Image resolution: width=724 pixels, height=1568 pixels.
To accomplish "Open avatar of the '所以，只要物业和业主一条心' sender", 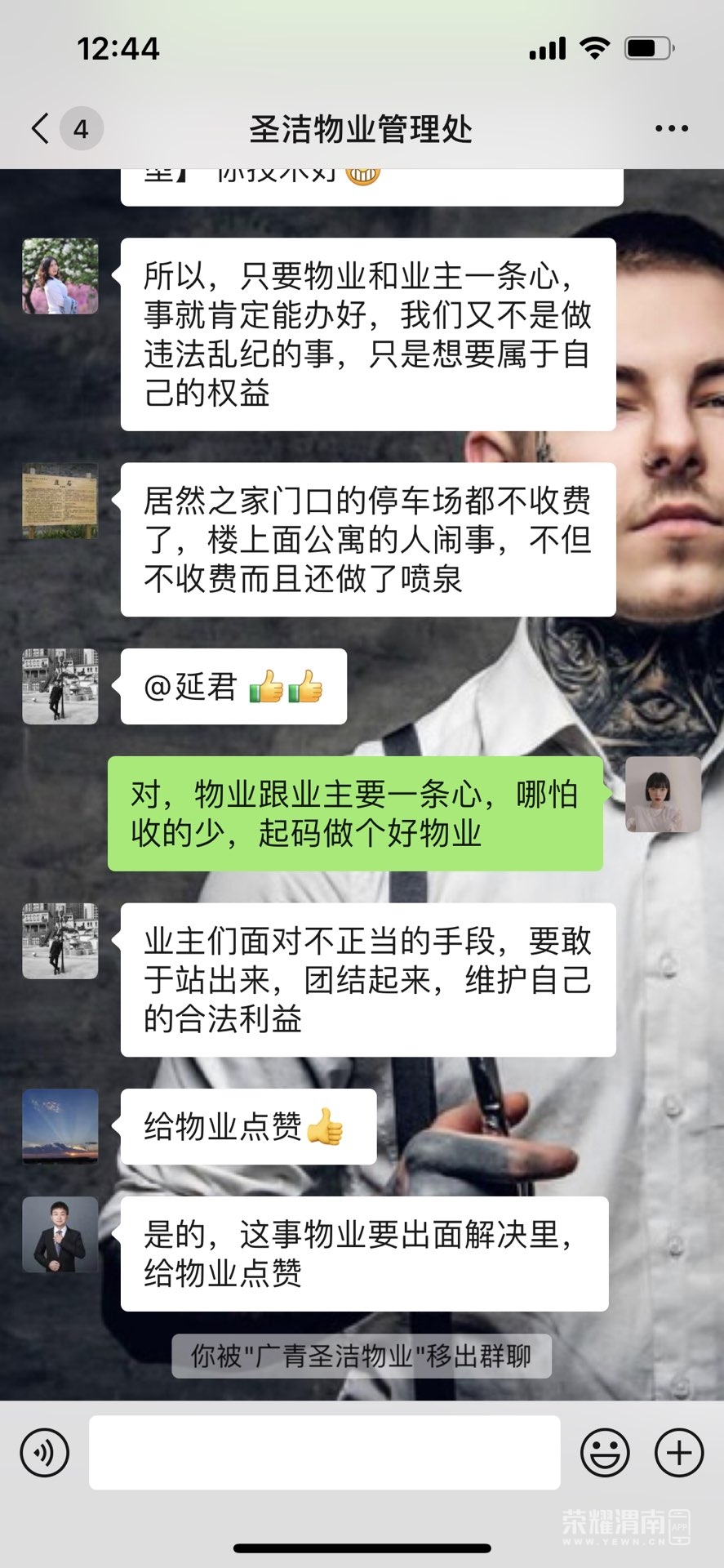I will click(x=60, y=276).
